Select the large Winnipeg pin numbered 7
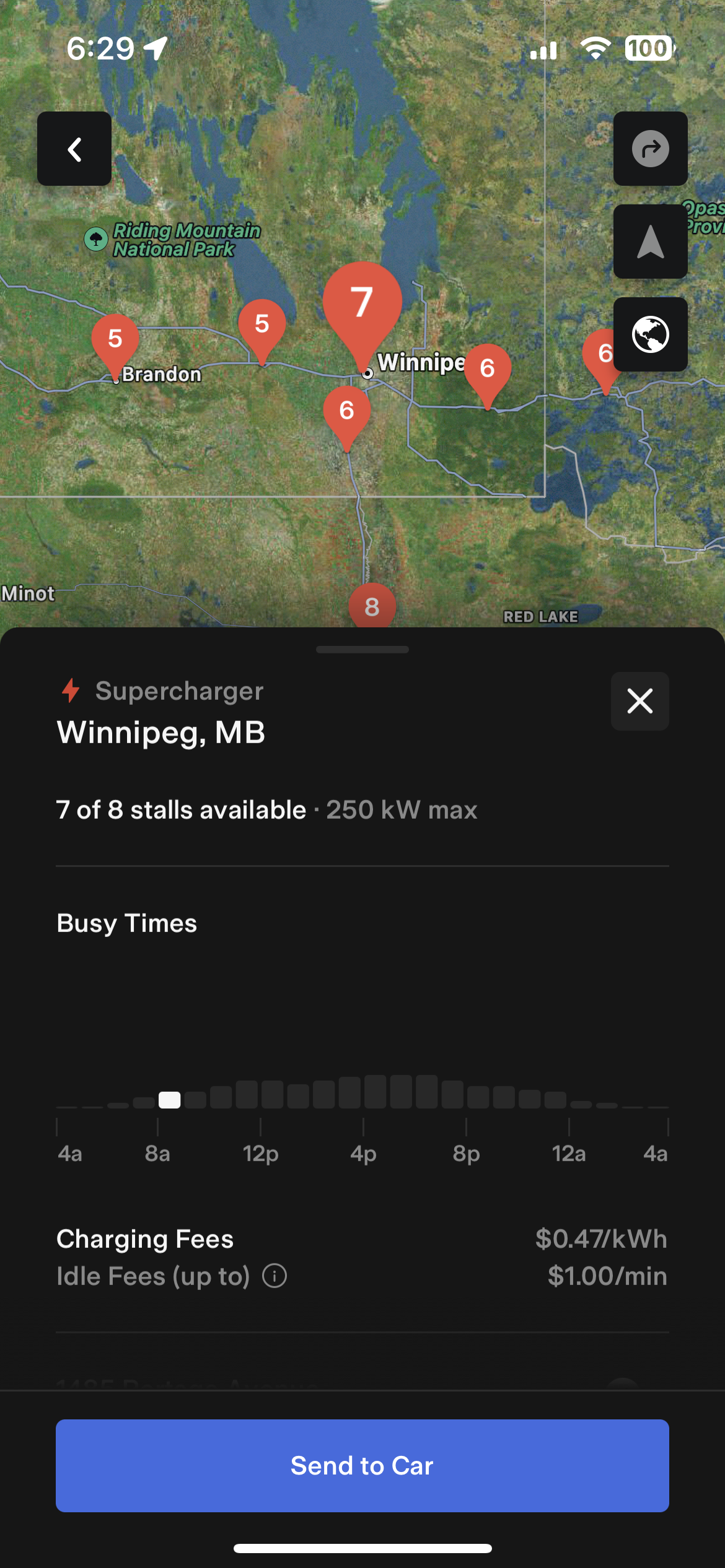Screen dimensions: 725x1568 pyautogui.click(x=362, y=303)
